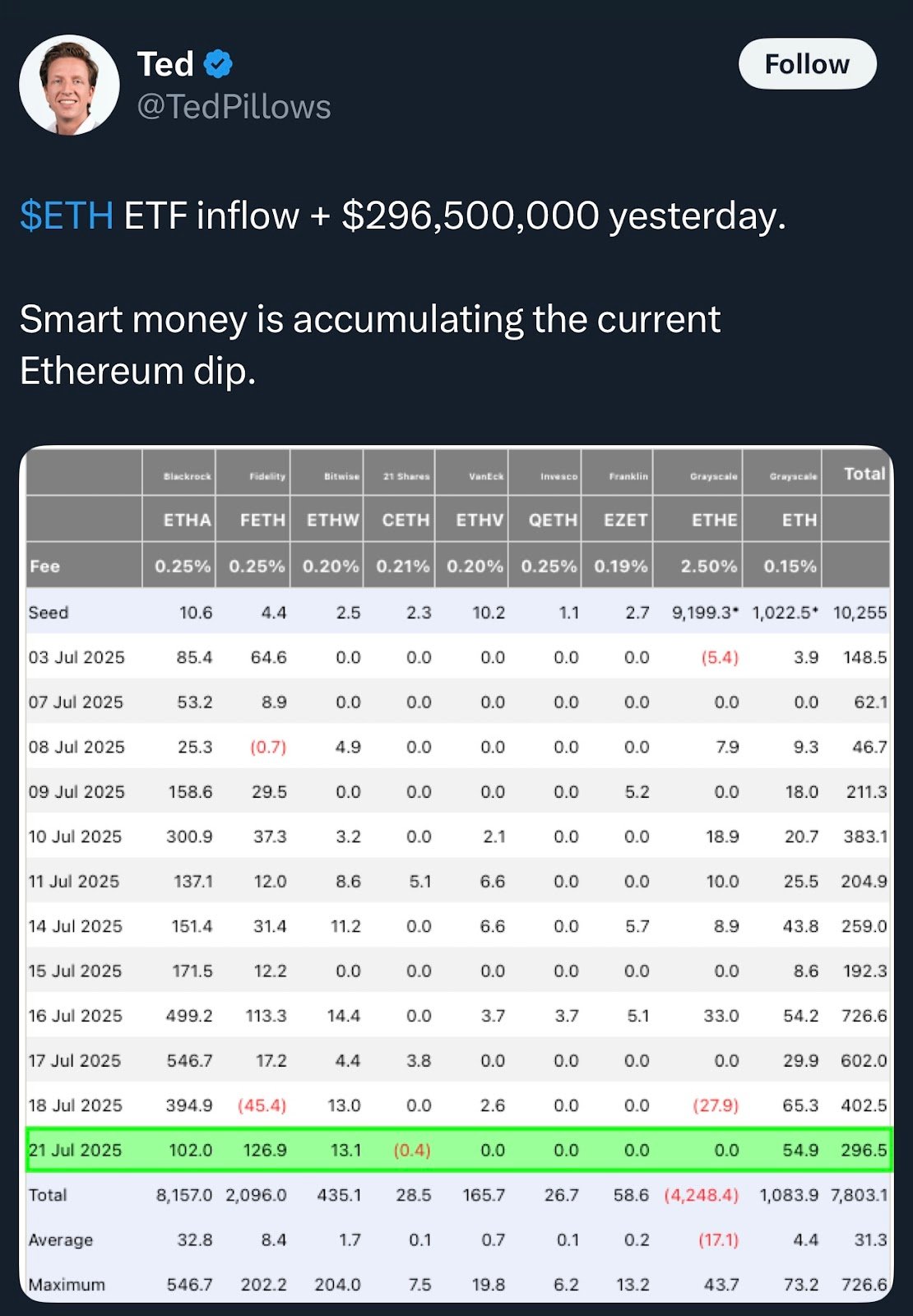Open the @TedPillows profile link
This screenshot has width=913, height=1316.
234,106
